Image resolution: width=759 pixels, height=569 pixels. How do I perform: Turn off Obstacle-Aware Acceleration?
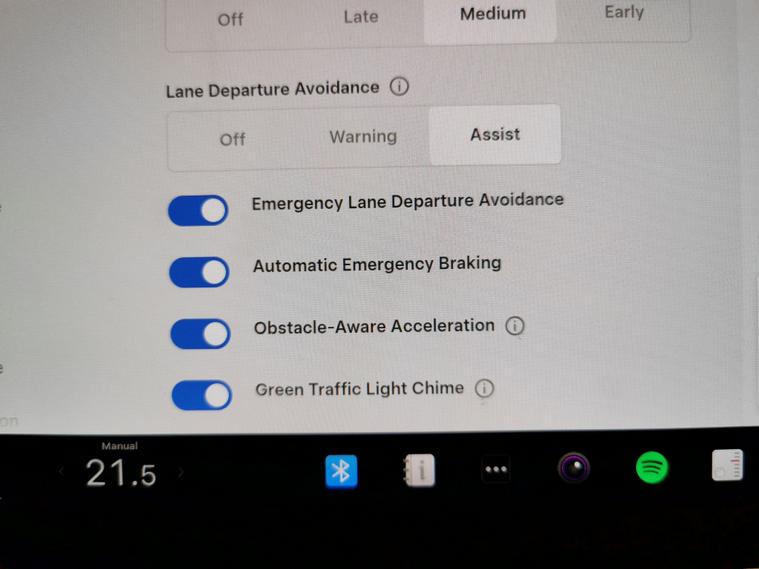point(200,334)
